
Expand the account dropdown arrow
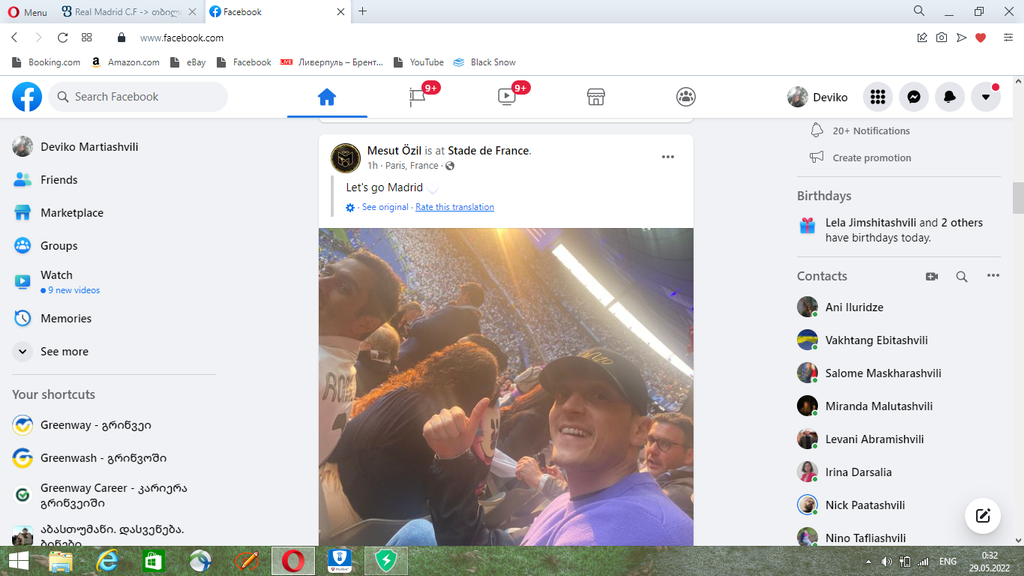(x=985, y=97)
